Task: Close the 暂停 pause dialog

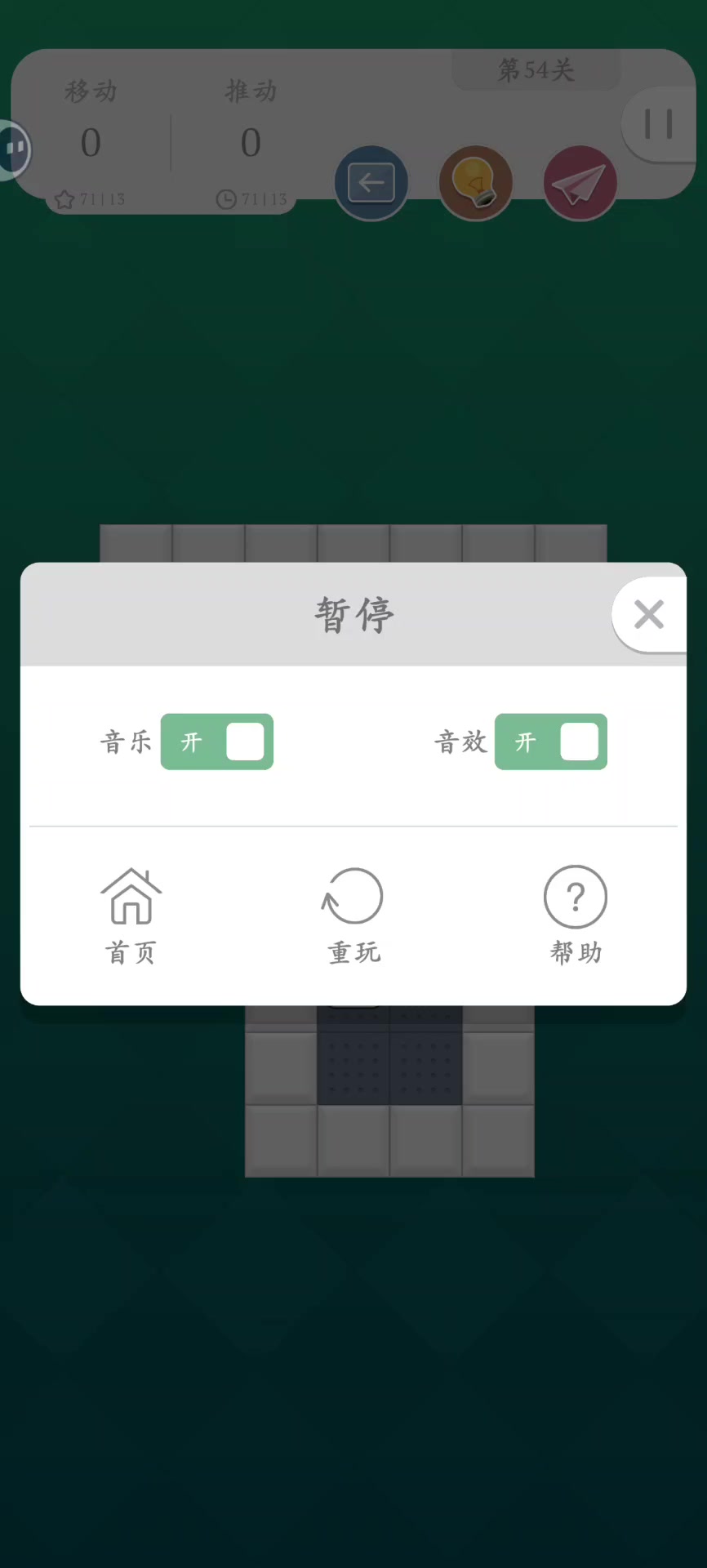Action: (x=649, y=614)
